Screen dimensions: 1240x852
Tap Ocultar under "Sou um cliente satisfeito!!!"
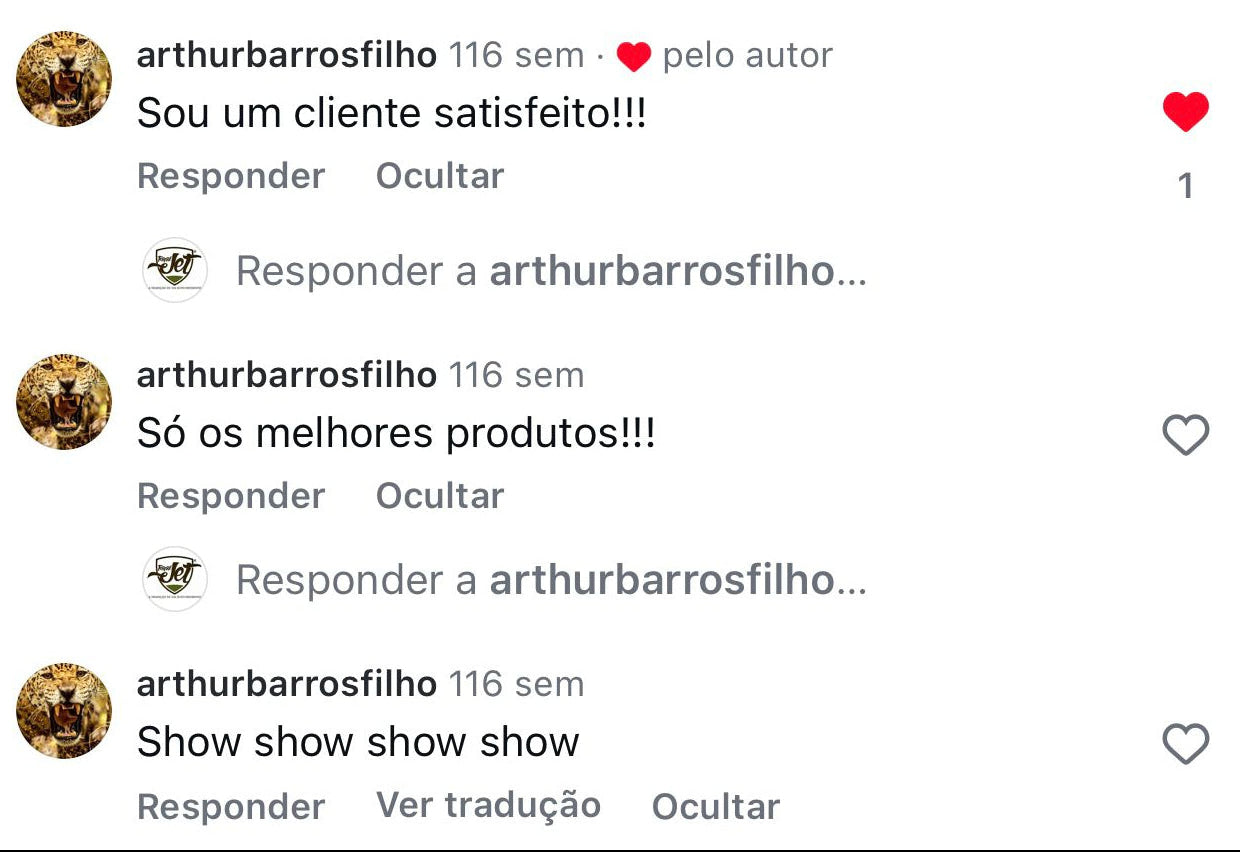click(x=440, y=176)
